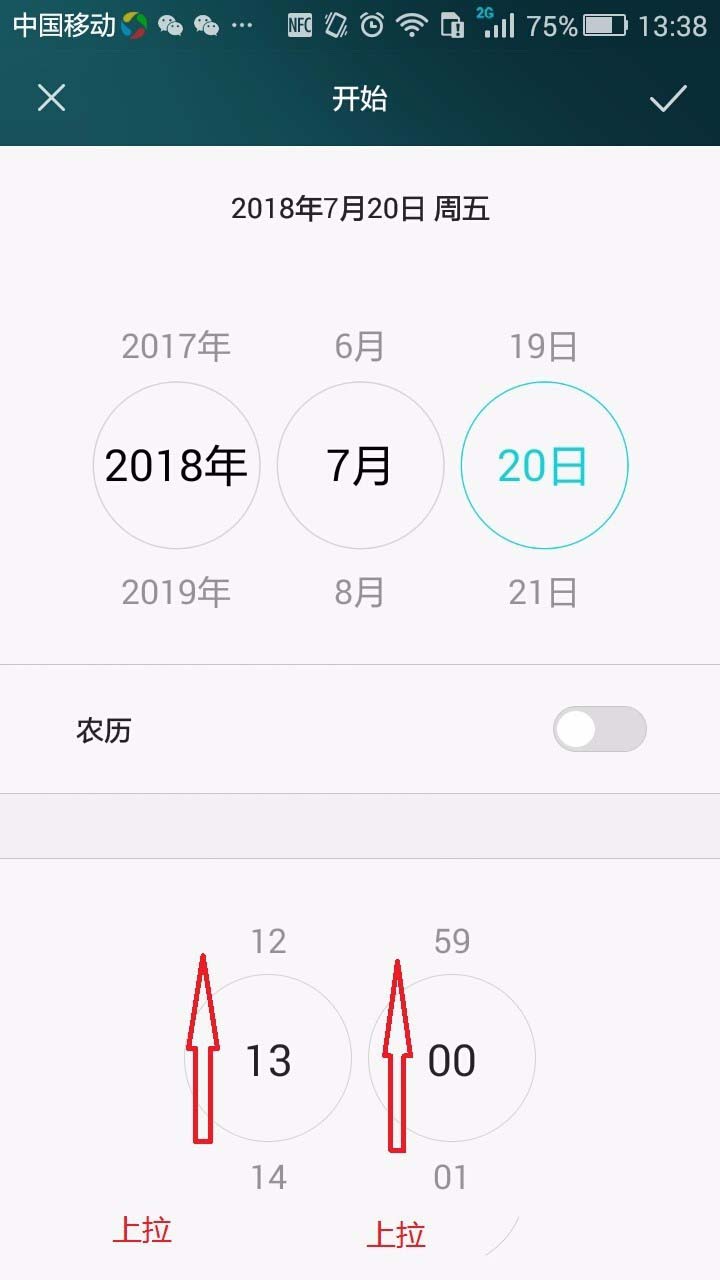This screenshot has height=1280, width=720.
Task: Change the minutes to 59
Action: [x=452, y=940]
